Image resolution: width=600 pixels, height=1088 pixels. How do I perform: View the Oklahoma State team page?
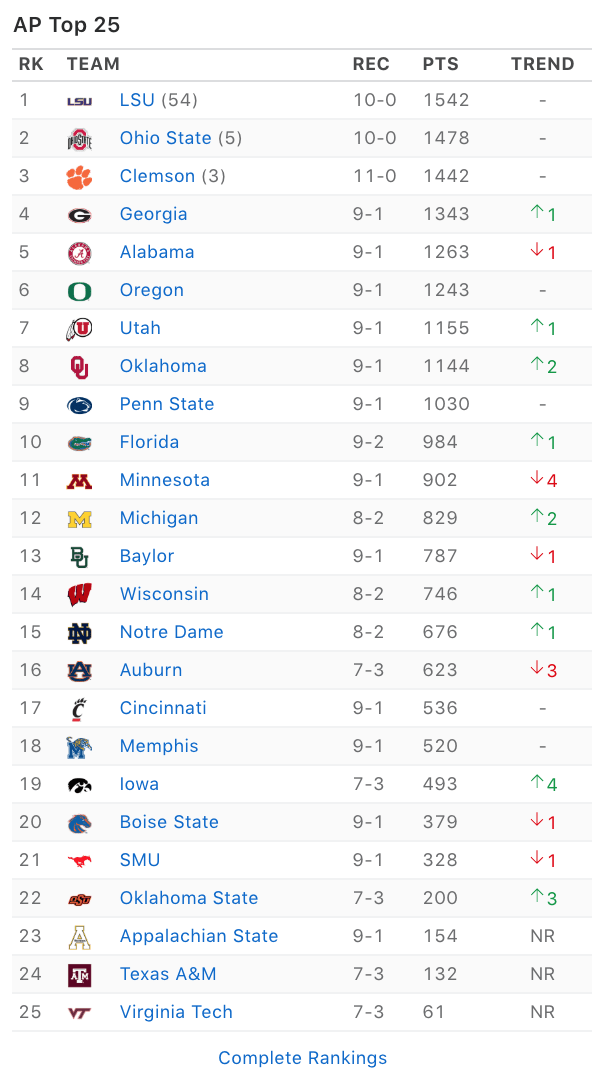click(189, 898)
